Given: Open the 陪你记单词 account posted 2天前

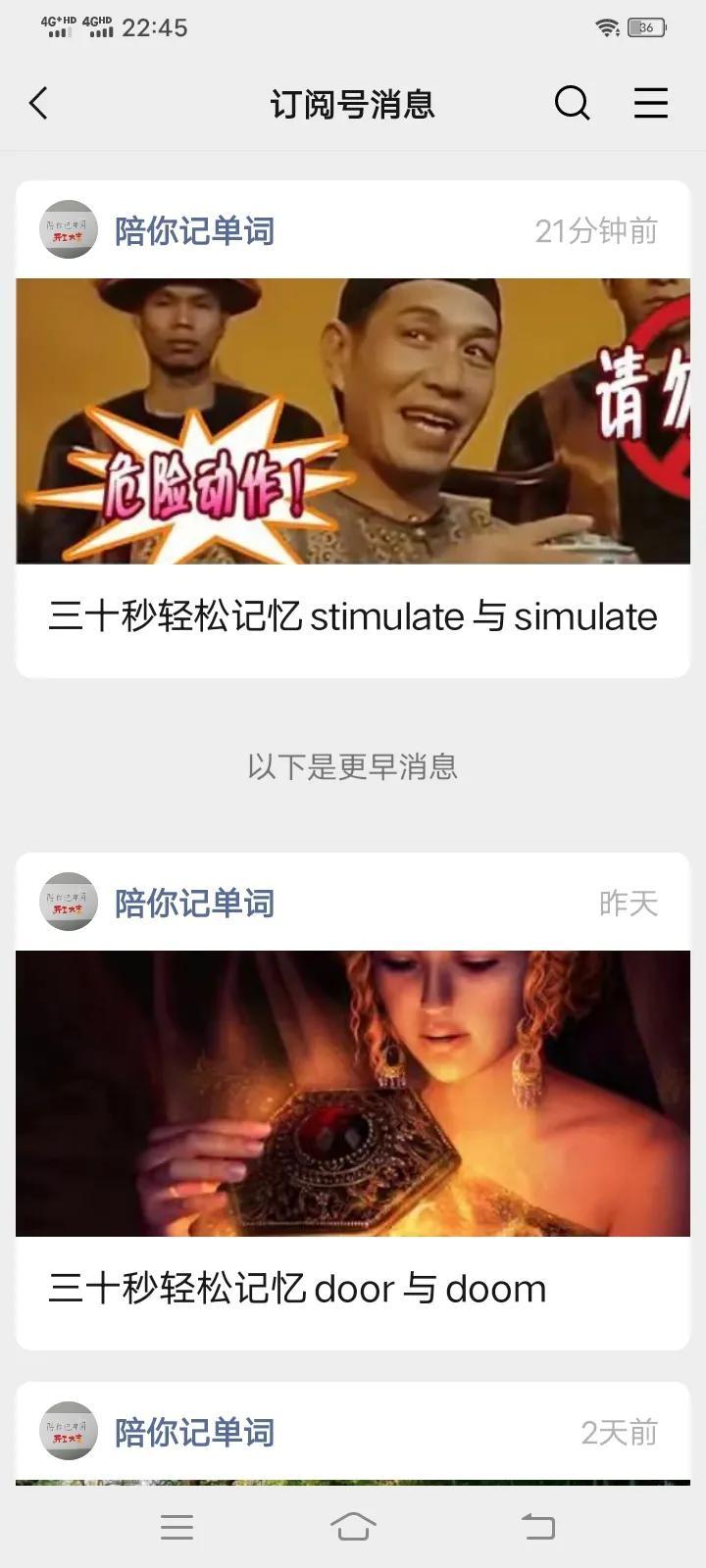Looking at the screenshot, I should [194, 1432].
